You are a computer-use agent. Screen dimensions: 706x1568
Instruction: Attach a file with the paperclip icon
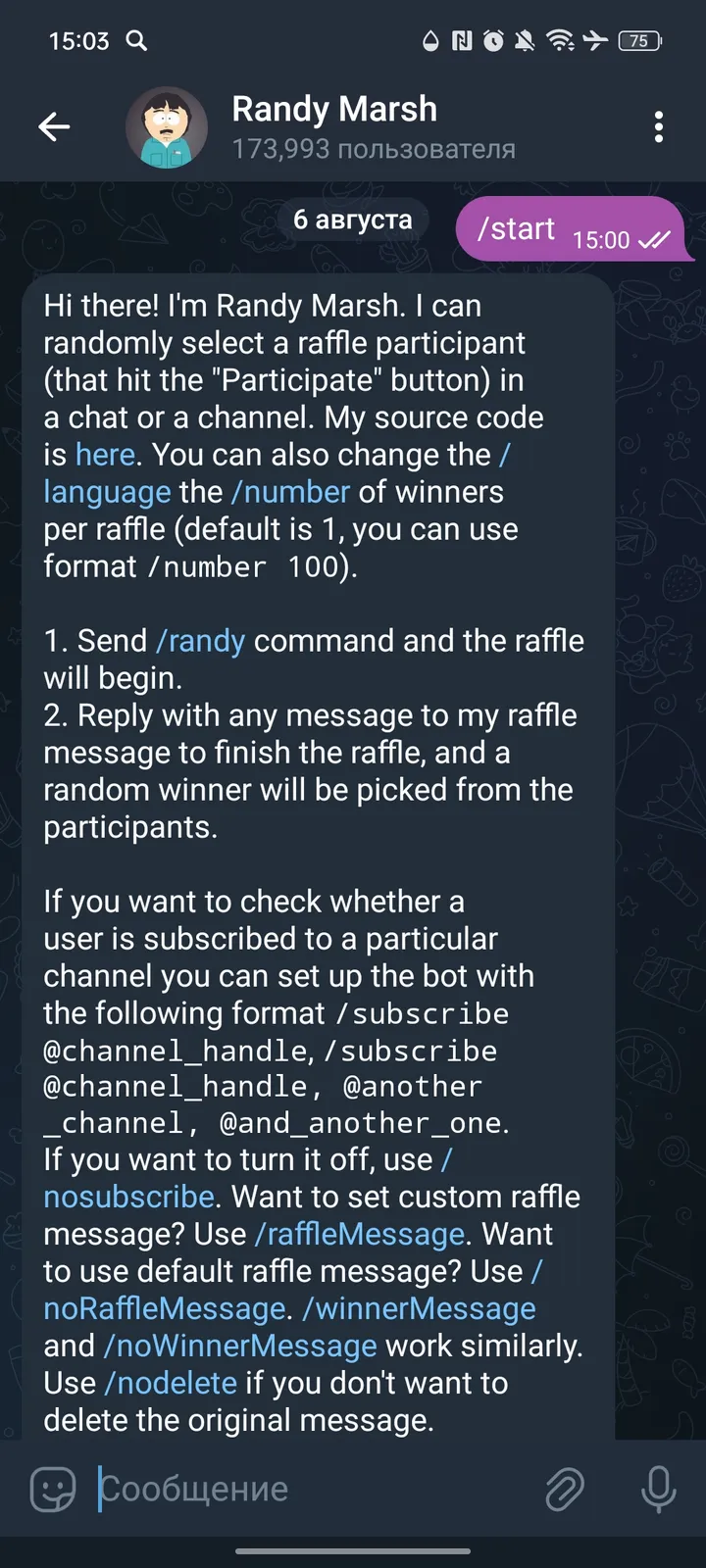(x=565, y=1488)
